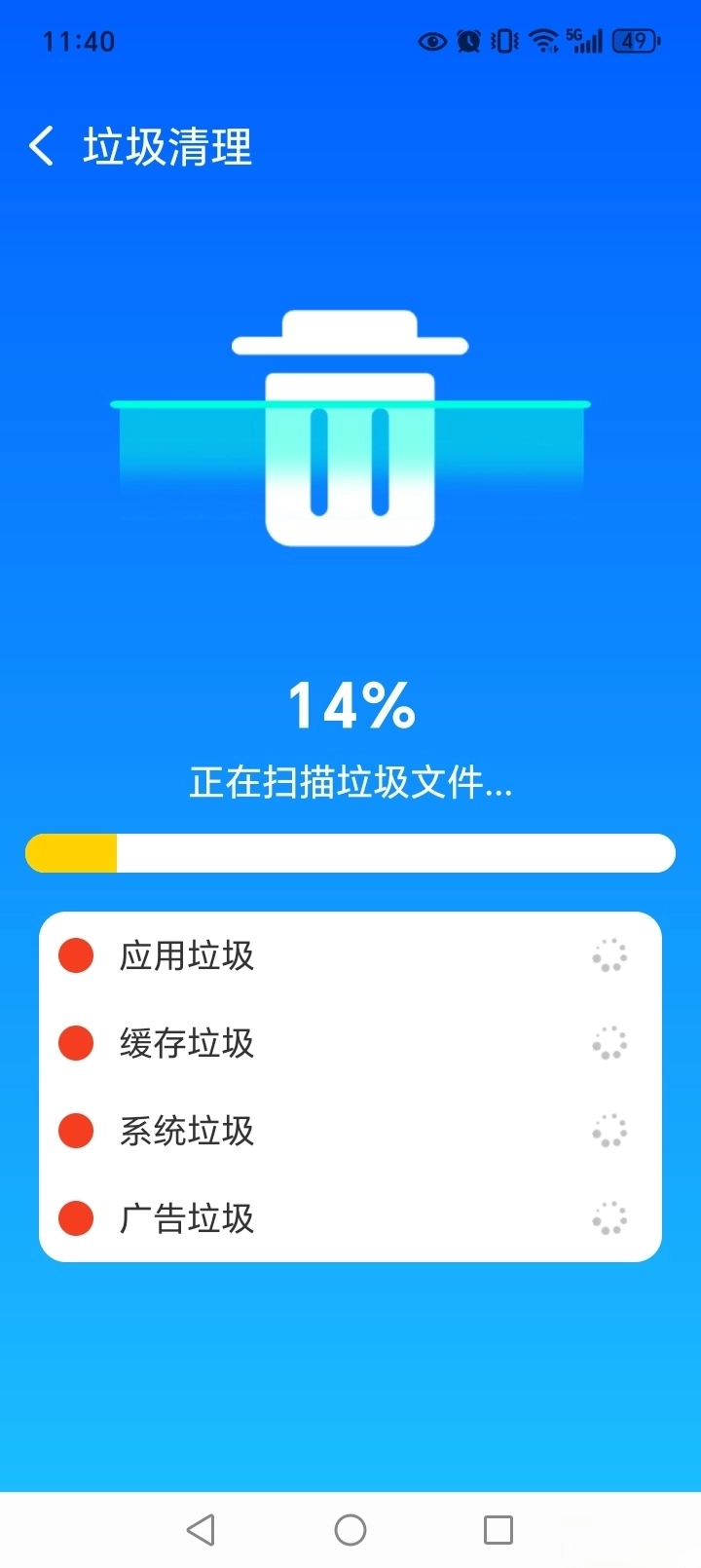This screenshot has height=1568, width=701.
Task: Tap the Wi-Fi status bar icon
Action: [x=541, y=41]
